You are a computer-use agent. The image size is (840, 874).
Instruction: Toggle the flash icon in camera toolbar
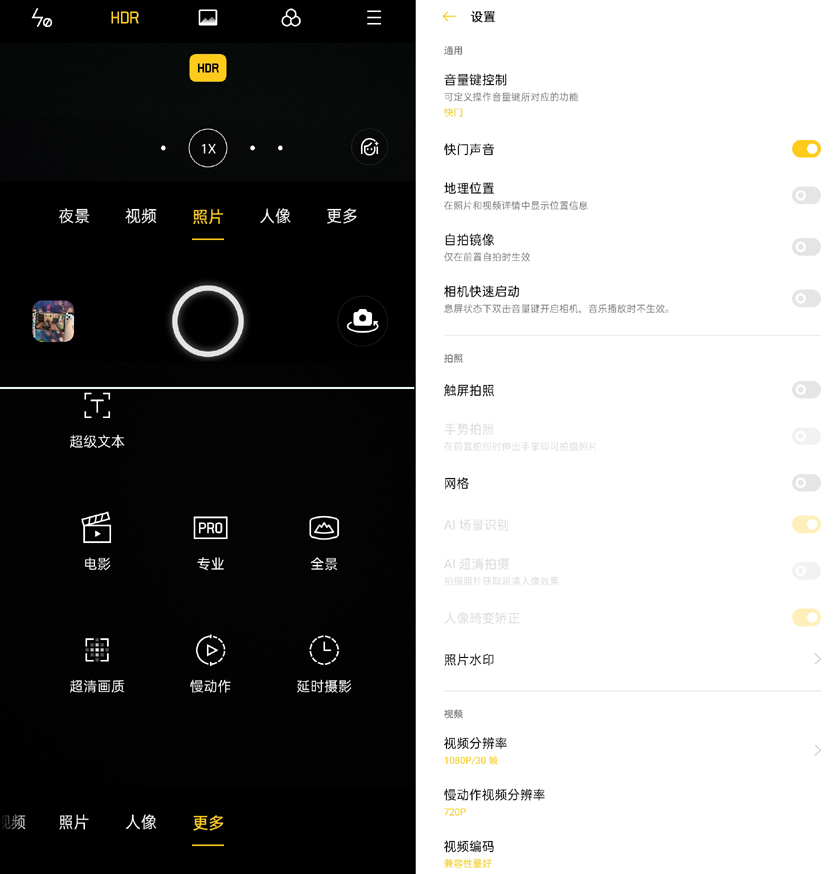[41, 18]
